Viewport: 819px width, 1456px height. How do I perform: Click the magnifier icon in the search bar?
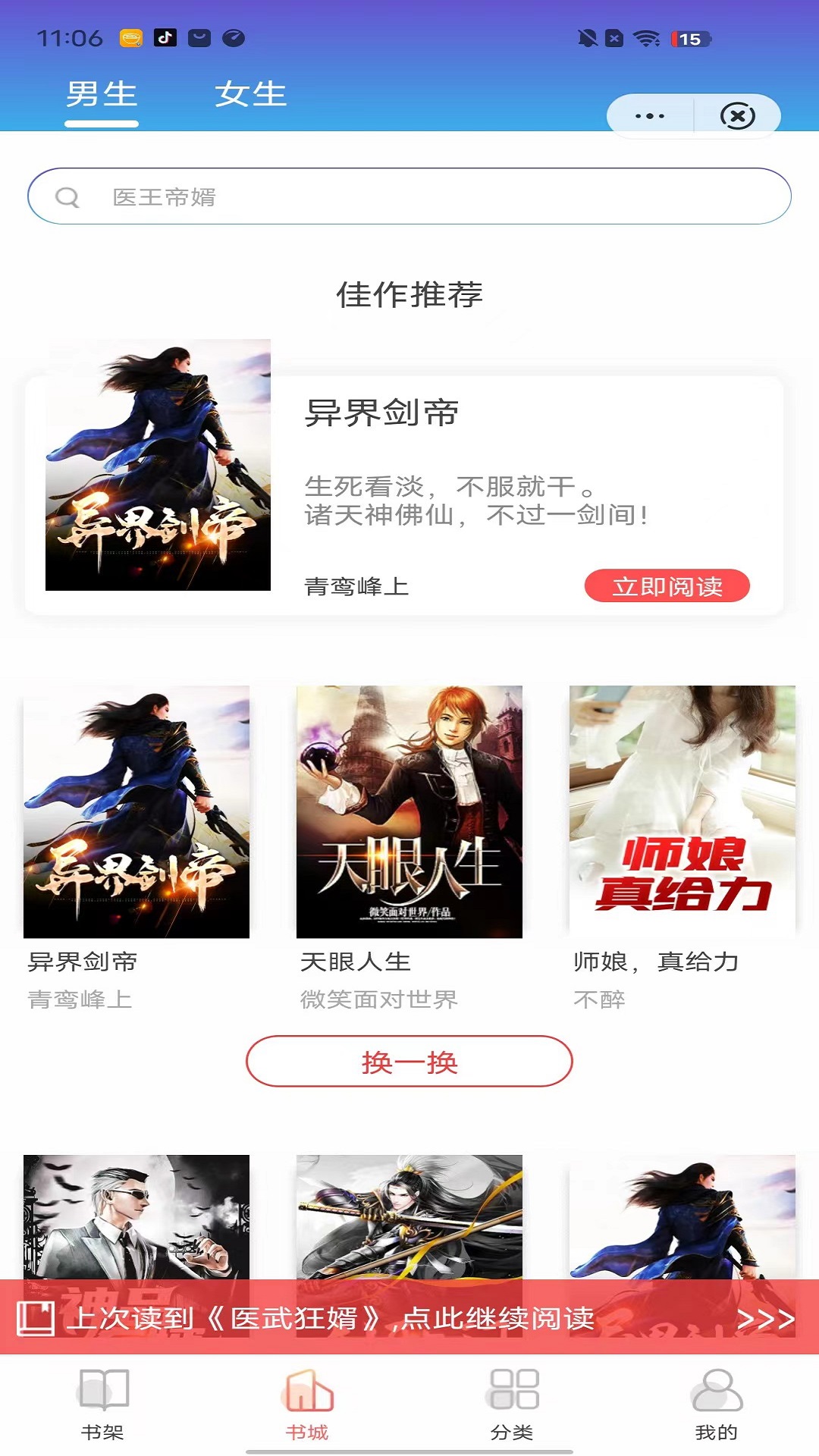69,196
